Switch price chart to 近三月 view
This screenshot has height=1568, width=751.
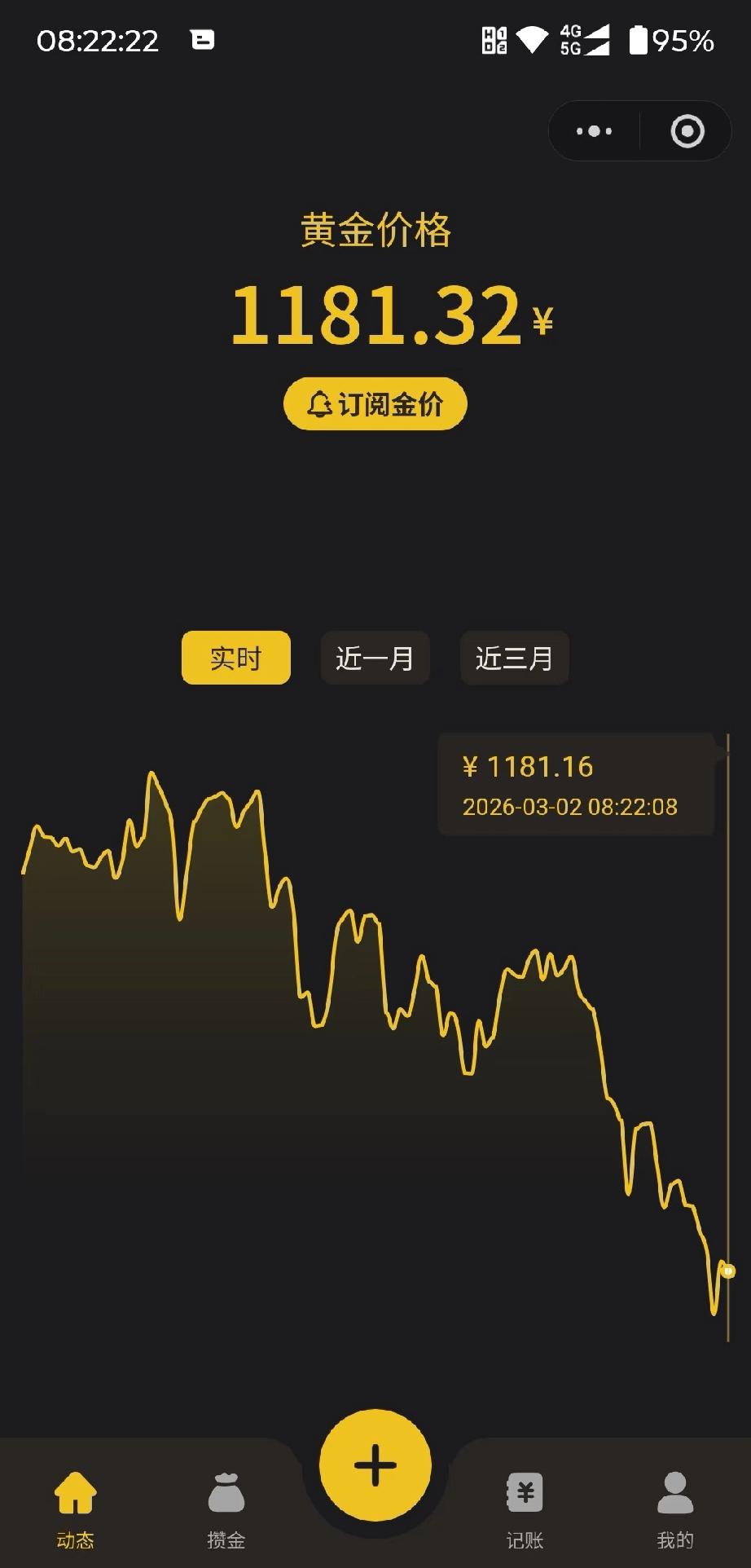(514, 658)
